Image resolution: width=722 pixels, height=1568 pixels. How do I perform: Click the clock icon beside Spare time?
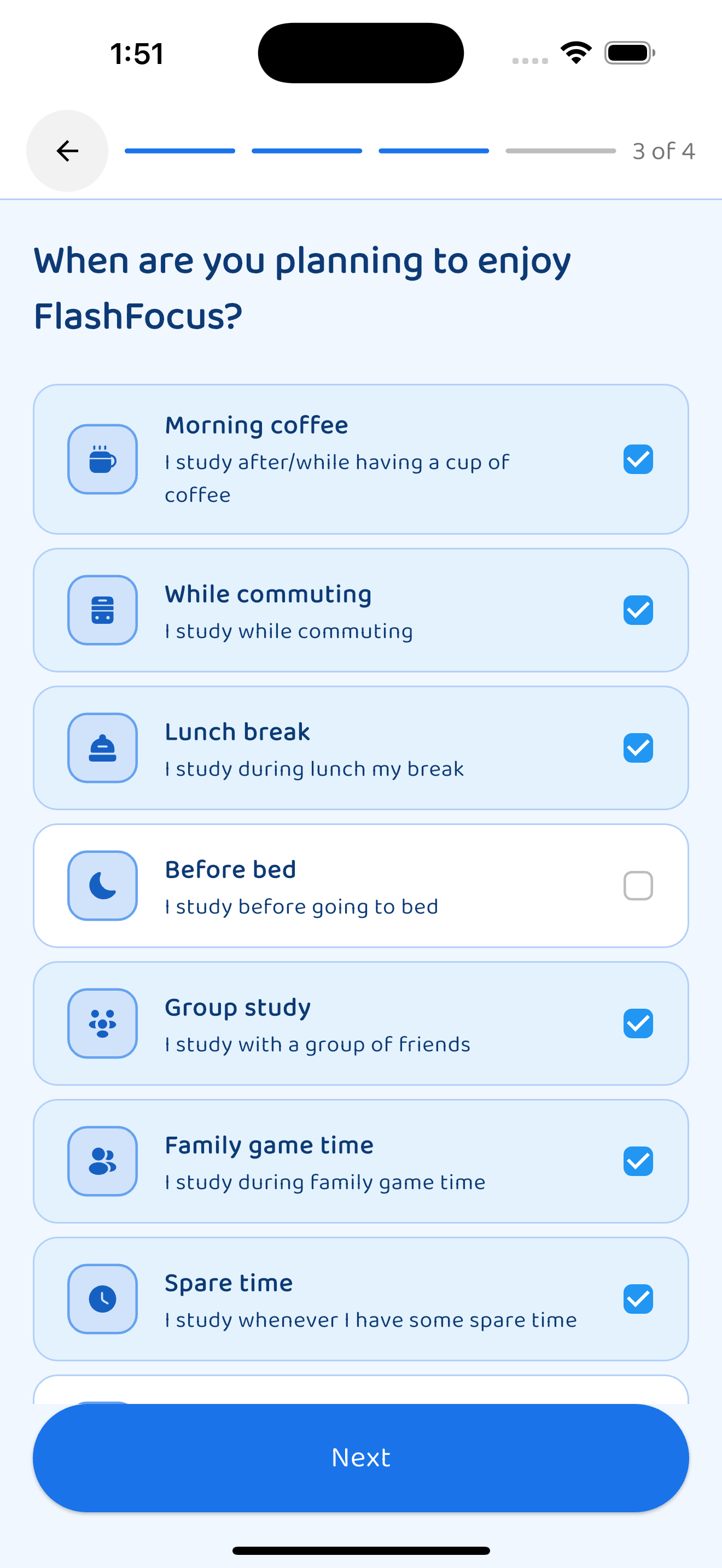point(102,1299)
